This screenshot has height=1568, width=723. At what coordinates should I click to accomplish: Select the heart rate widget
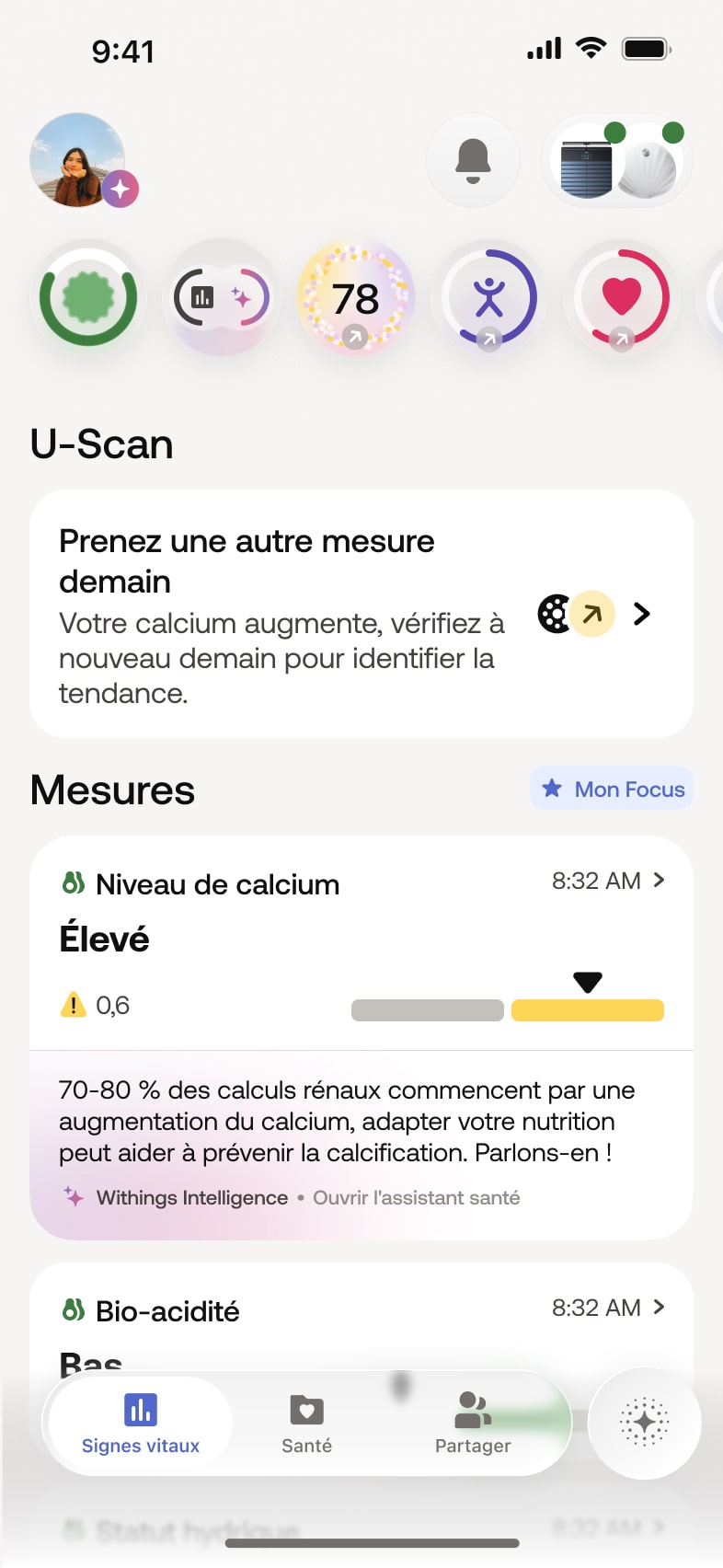[623, 297]
